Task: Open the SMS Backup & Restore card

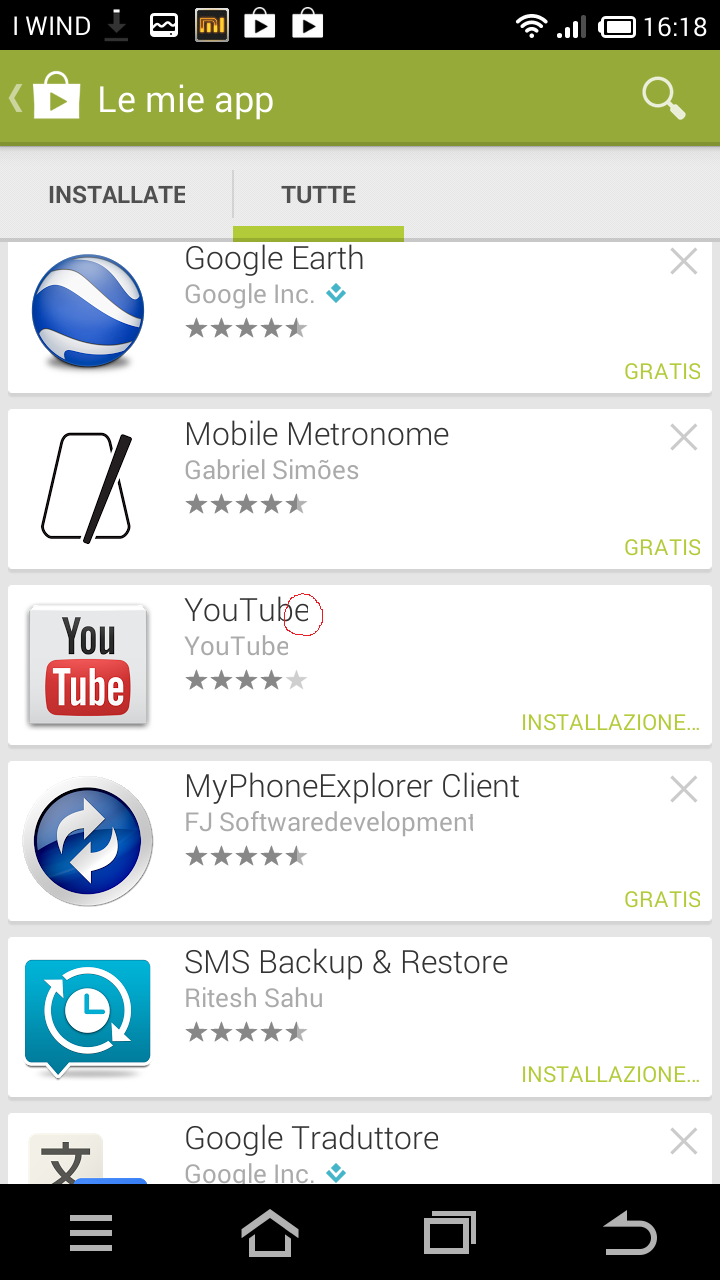Action: click(x=360, y=1017)
